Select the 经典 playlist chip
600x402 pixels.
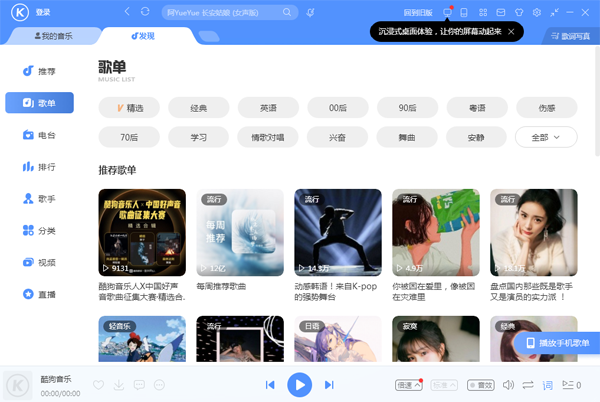[198, 107]
